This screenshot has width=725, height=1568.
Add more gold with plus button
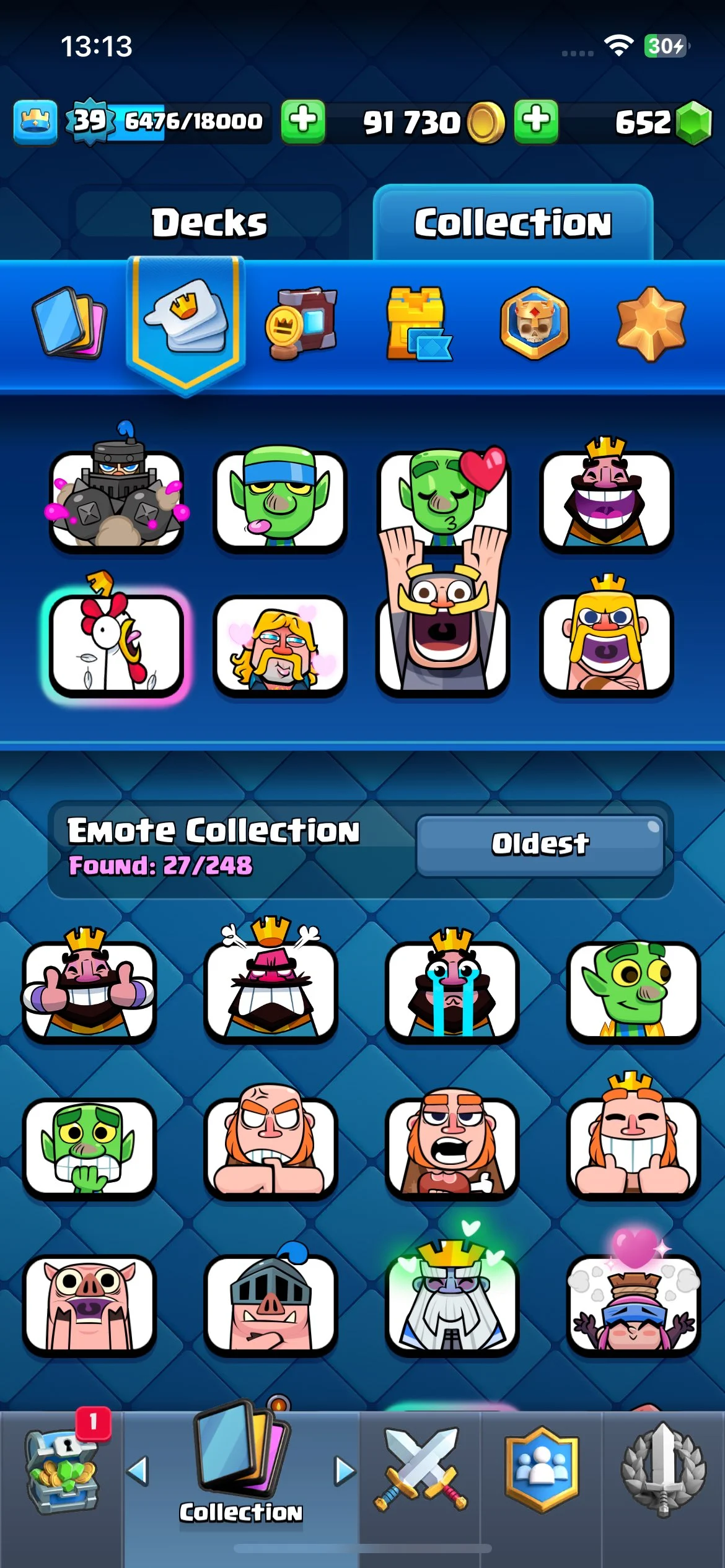click(536, 121)
